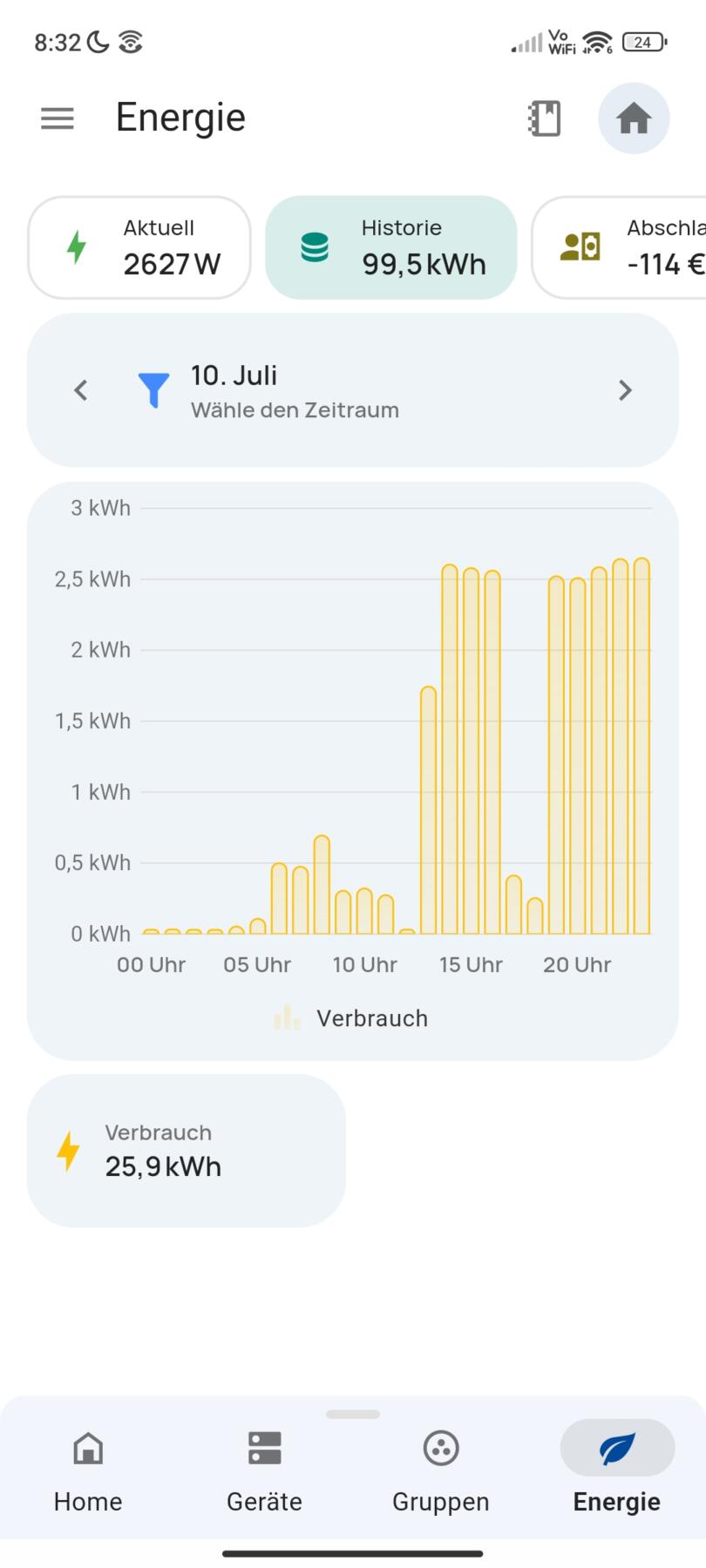This screenshot has height=1568, width=706.
Task: Tap the Geräte devices icon
Action: [x=264, y=1448]
